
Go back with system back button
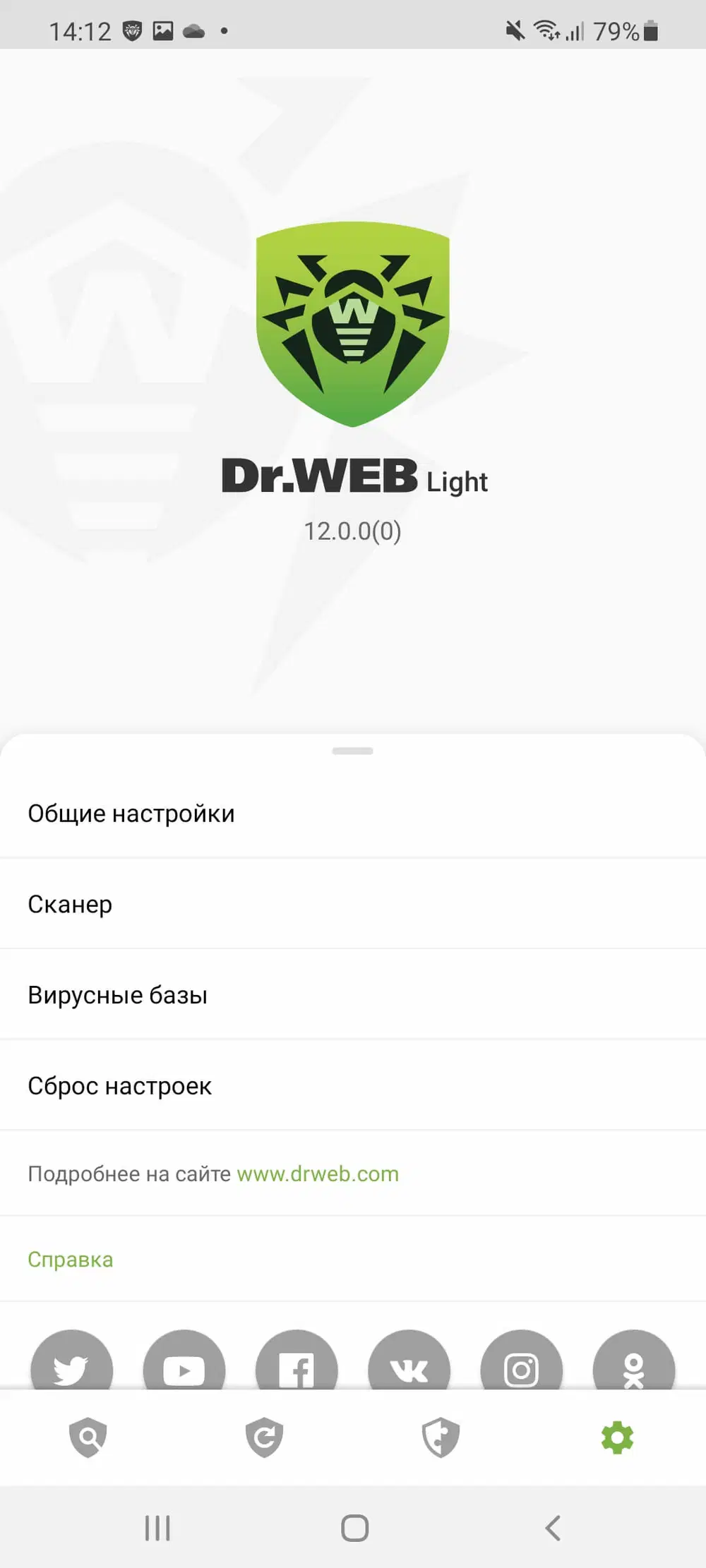click(553, 1528)
